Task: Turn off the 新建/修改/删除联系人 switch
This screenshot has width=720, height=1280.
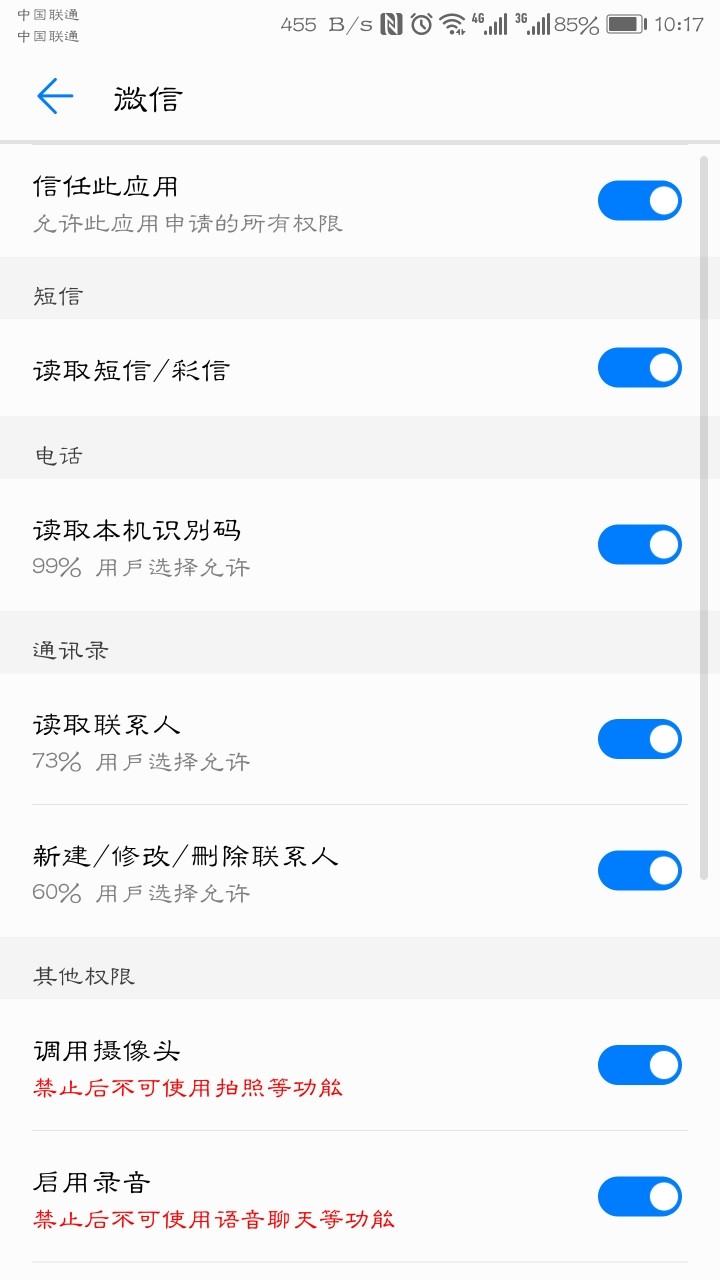Action: [x=639, y=870]
